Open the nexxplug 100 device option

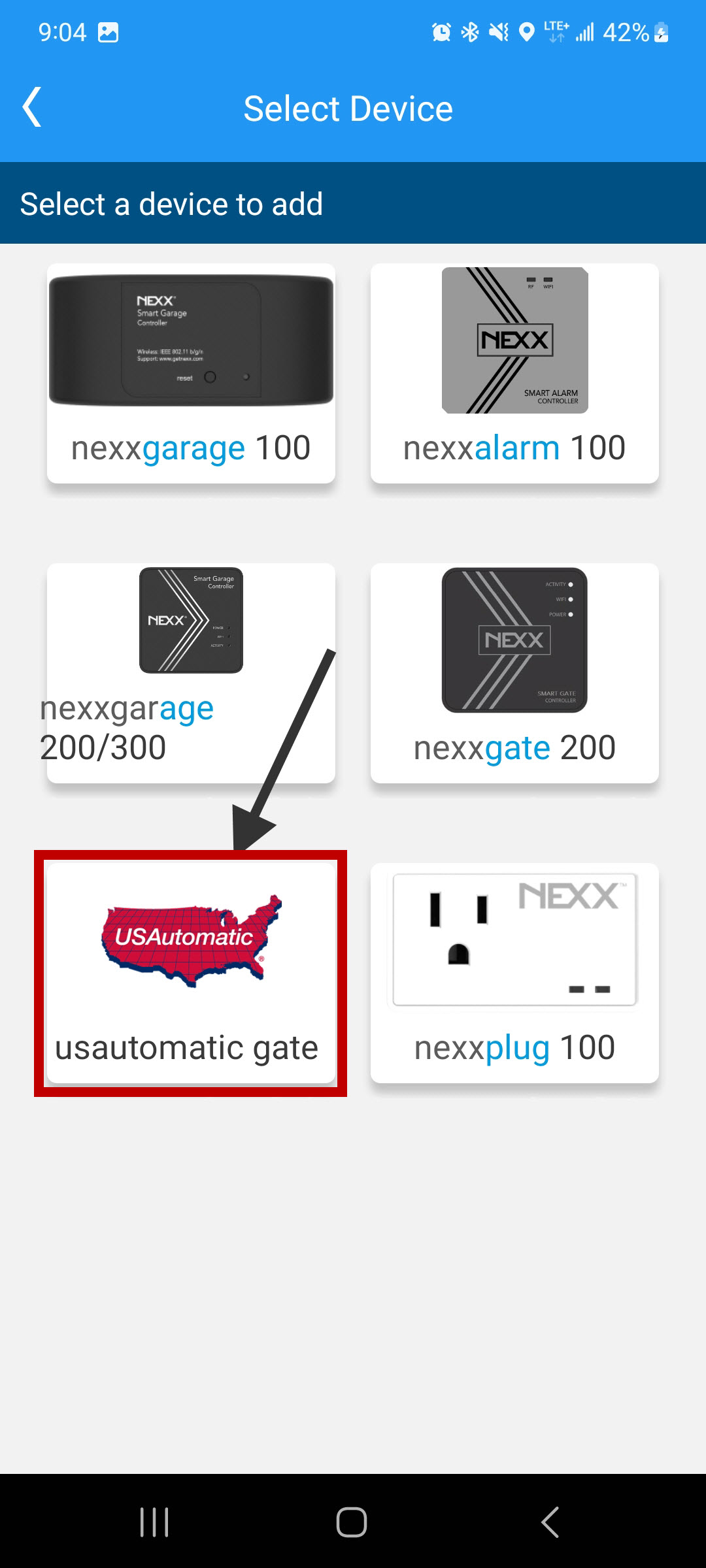(x=514, y=973)
